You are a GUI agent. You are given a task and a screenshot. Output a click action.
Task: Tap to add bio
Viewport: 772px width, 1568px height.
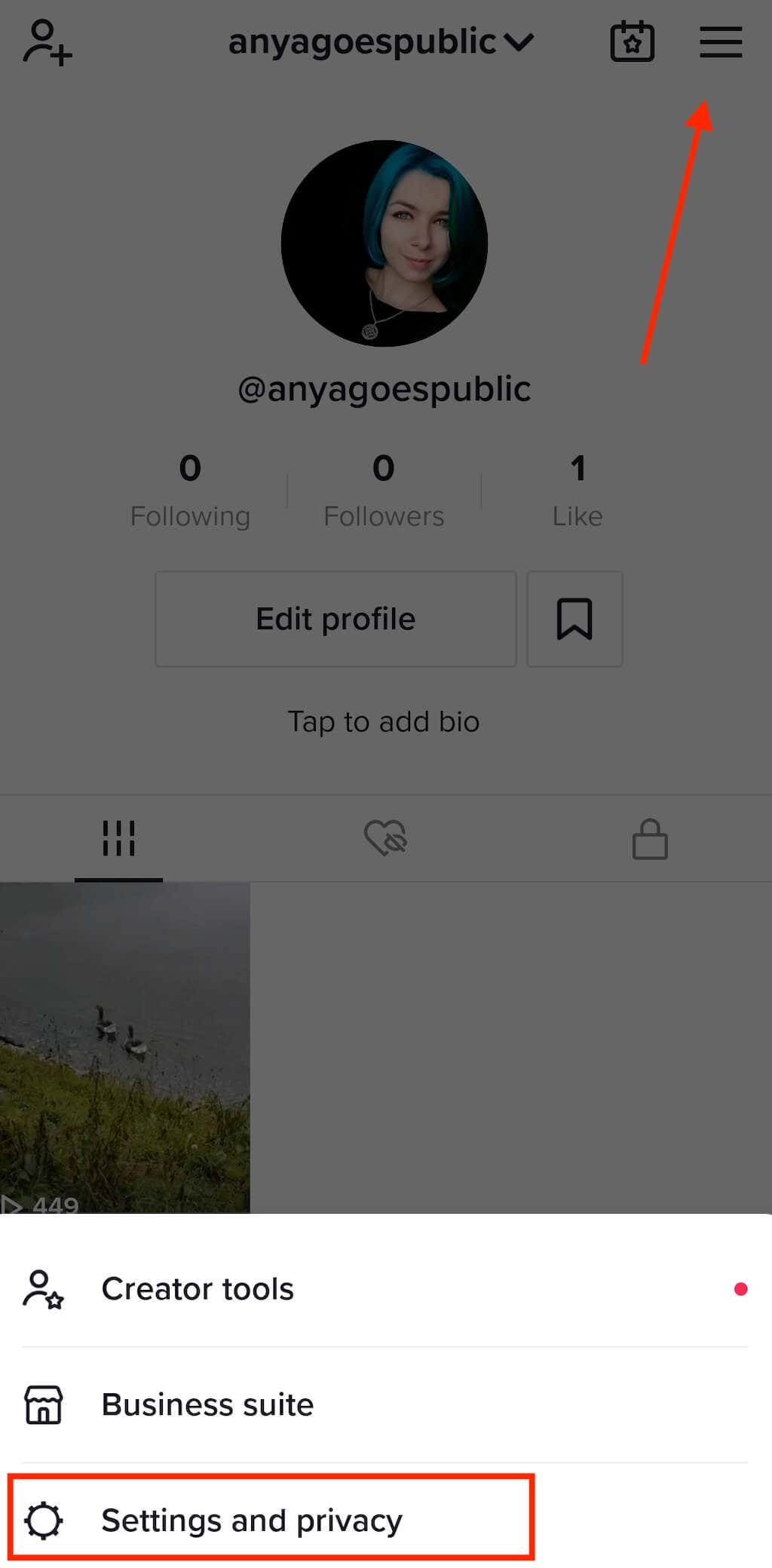point(384,721)
